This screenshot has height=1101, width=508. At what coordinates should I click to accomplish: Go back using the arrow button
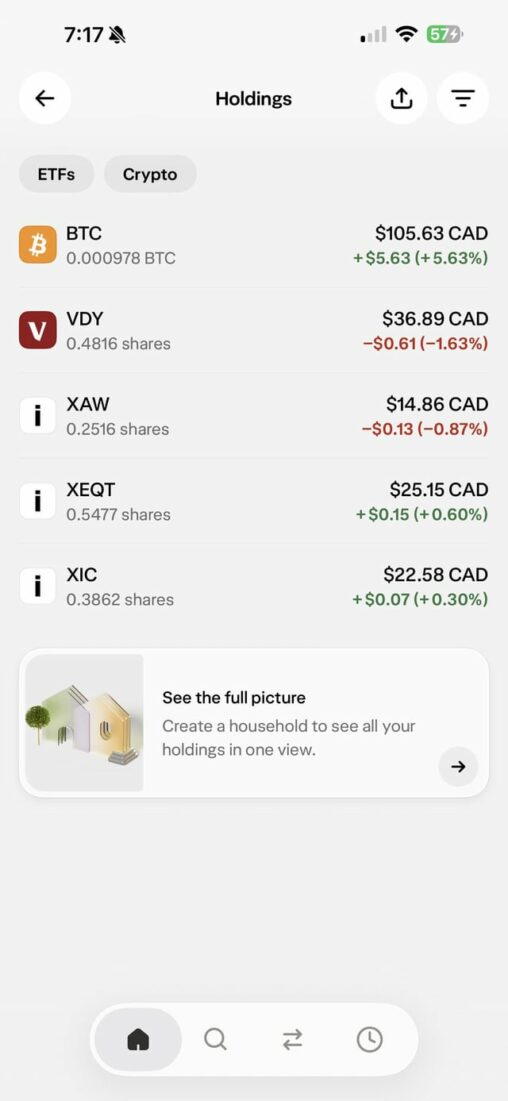(x=45, y=98)
